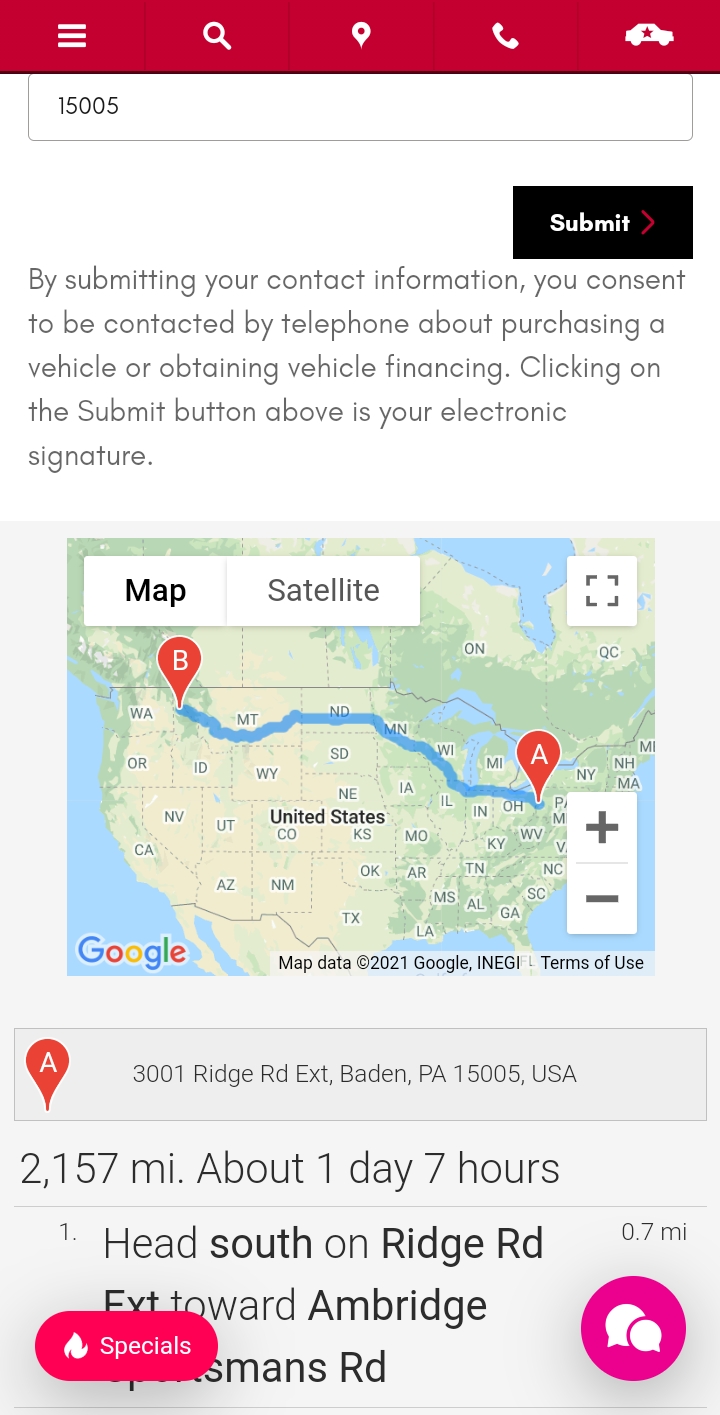The width and height of the screenshot is (720, 1415).
Task: Switch map to Satellite view
Action: (323, 590)
